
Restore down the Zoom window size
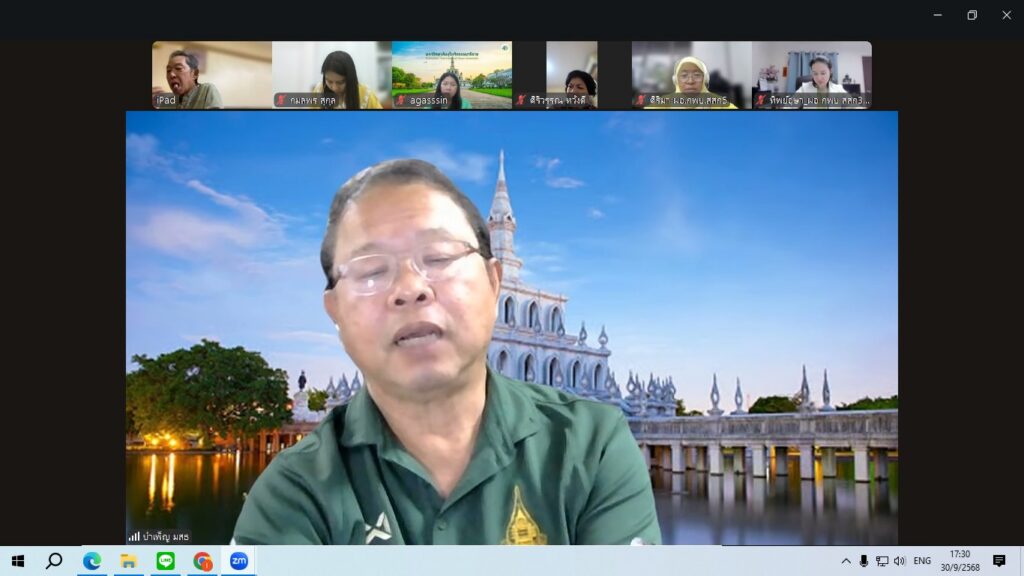[972, 15]
